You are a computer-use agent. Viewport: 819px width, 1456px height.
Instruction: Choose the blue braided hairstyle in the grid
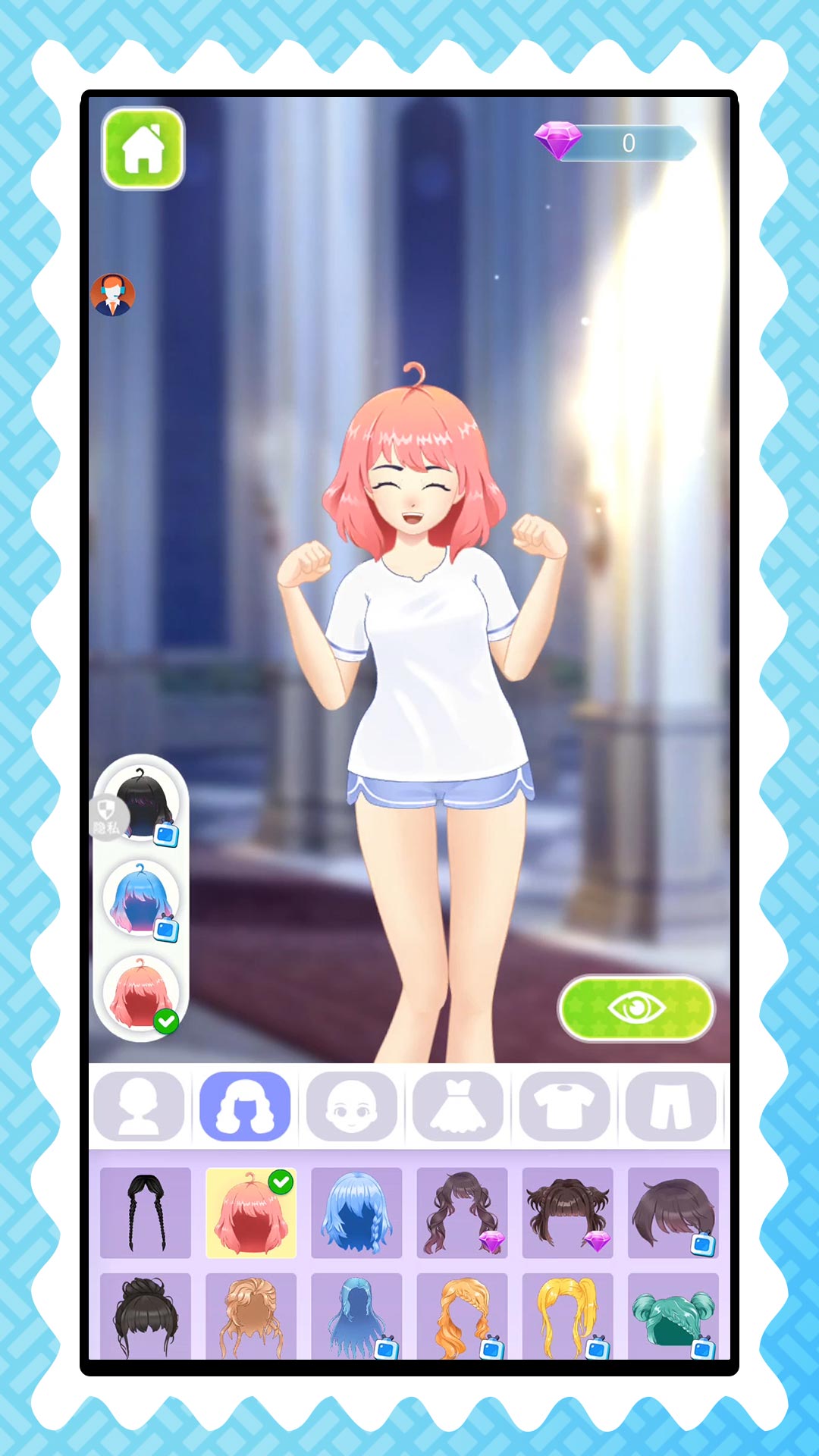click(x=356, y=1213)
